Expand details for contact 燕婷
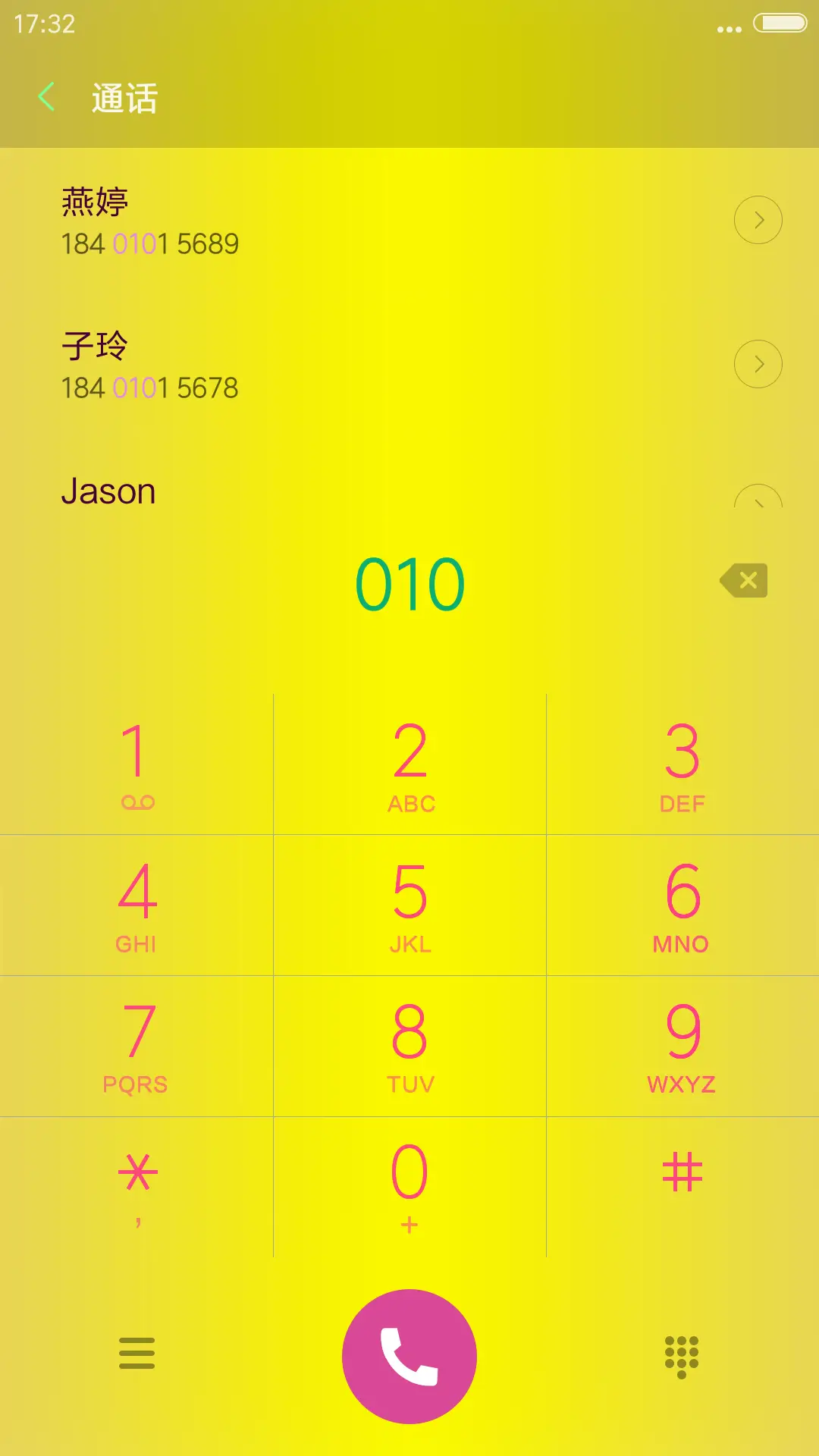The image size is (819, 1456). click(x=758, y=219)
